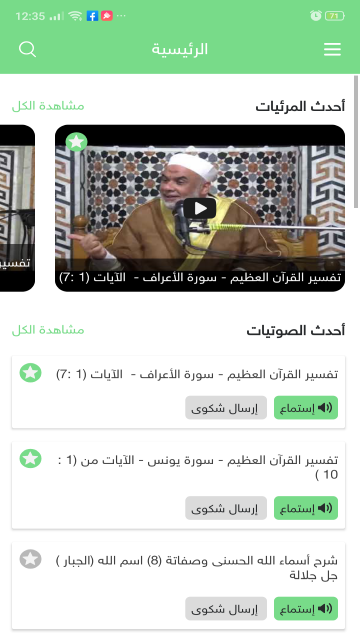Play the سورة الأعراف tafsir video

pos(200,209)
